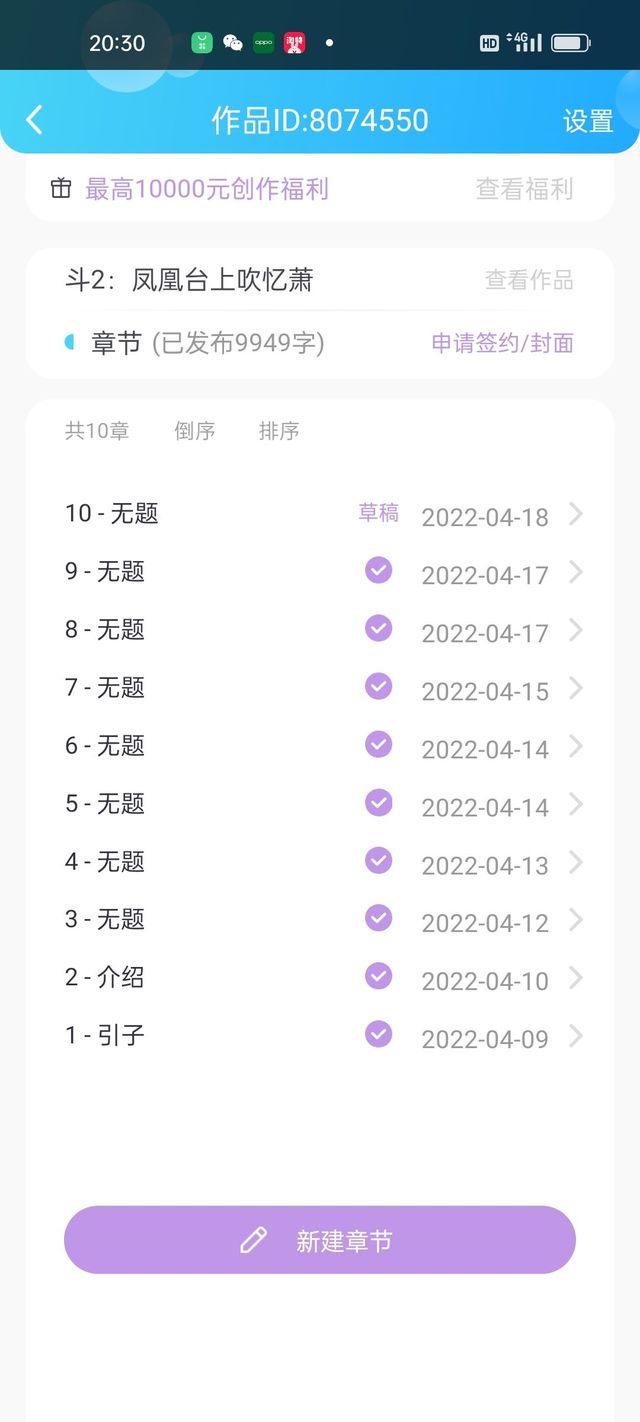640x1422 pixels.
Task: Open chapter 7 - 无题
Action: click(x=320, y=688)
